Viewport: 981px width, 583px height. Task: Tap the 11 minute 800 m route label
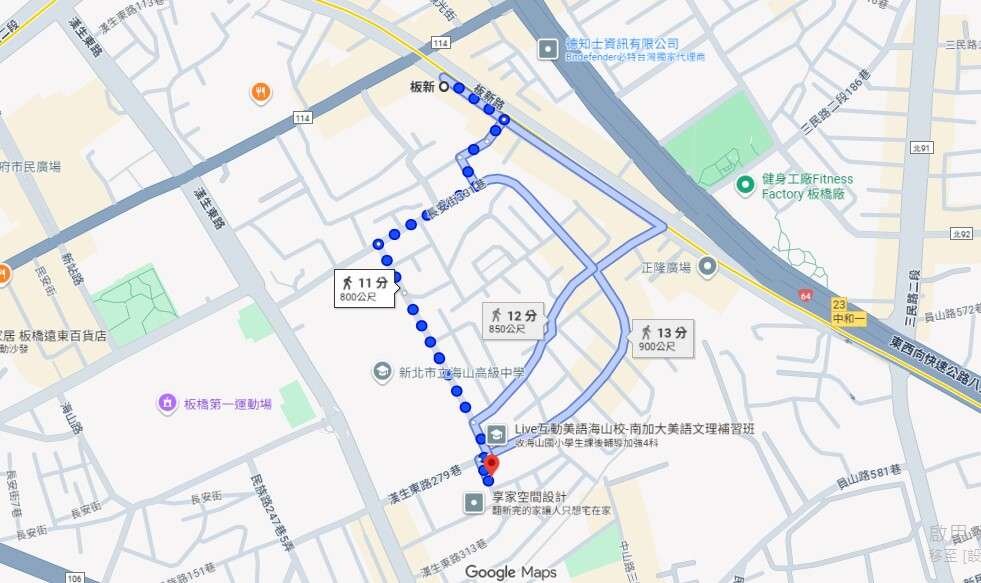tap(363, 290)
